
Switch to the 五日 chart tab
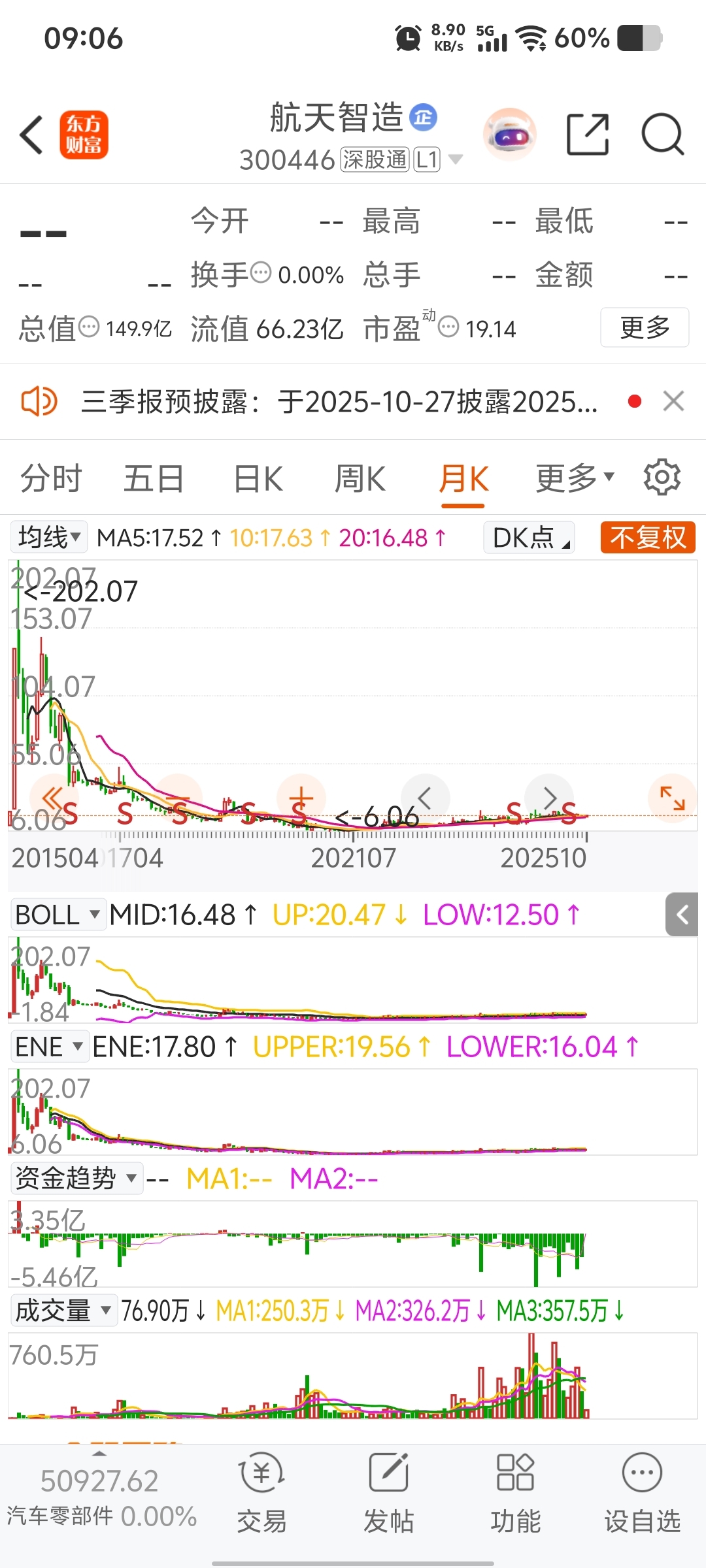coord(154,478)
